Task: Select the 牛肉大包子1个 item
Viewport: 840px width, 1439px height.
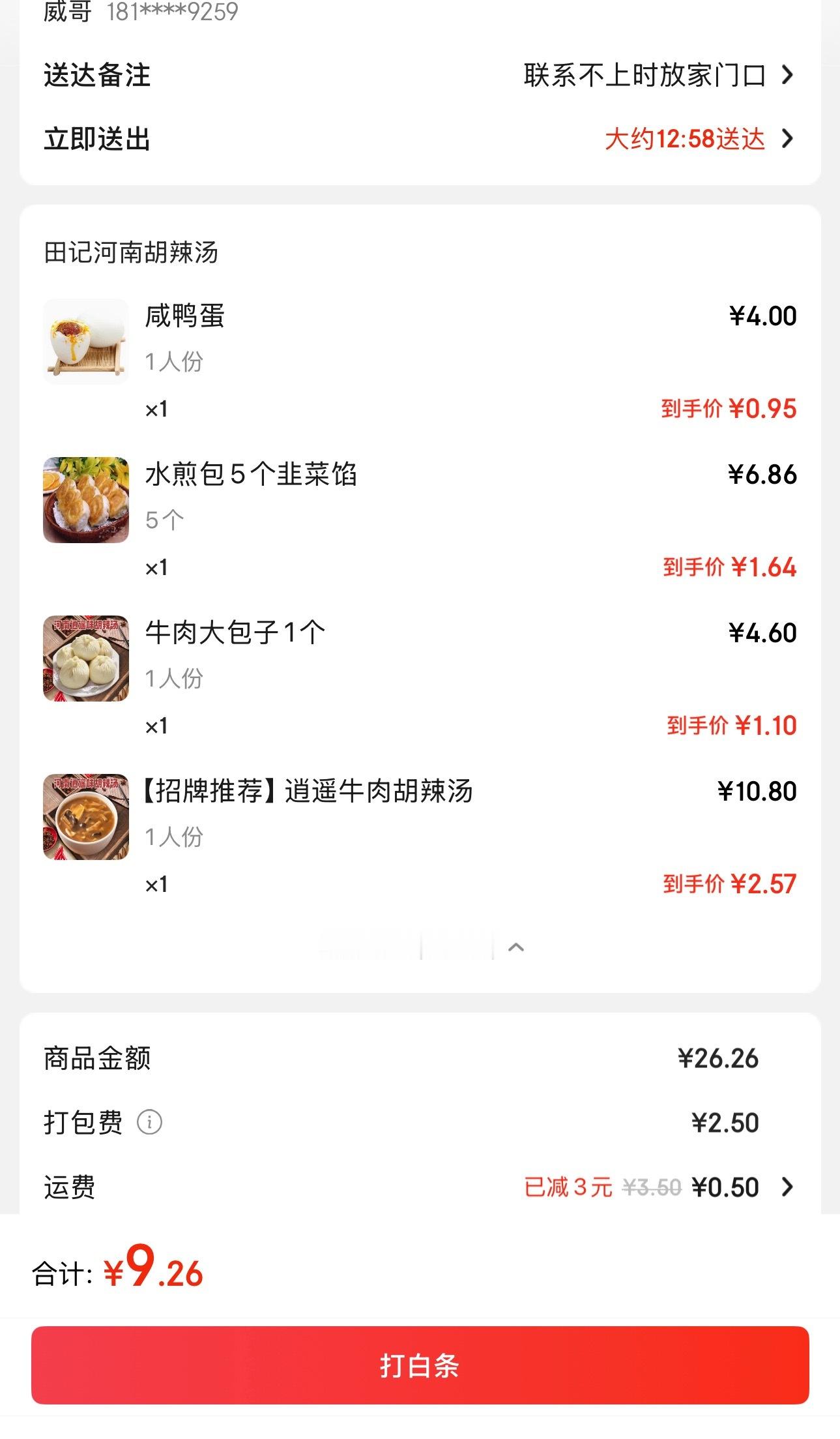Action: [x=235, y=632]
